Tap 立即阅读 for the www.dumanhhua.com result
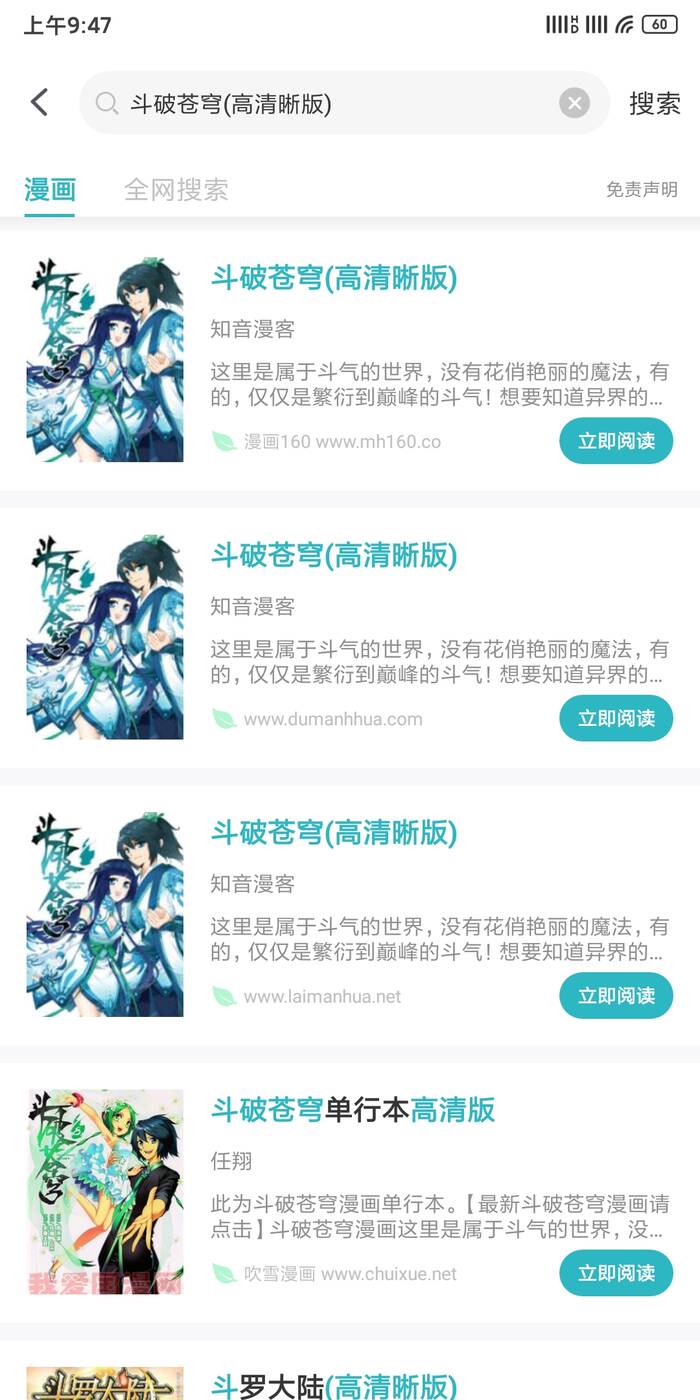Viewport: 700px width, 1400px height. click(x=615, y=718)
